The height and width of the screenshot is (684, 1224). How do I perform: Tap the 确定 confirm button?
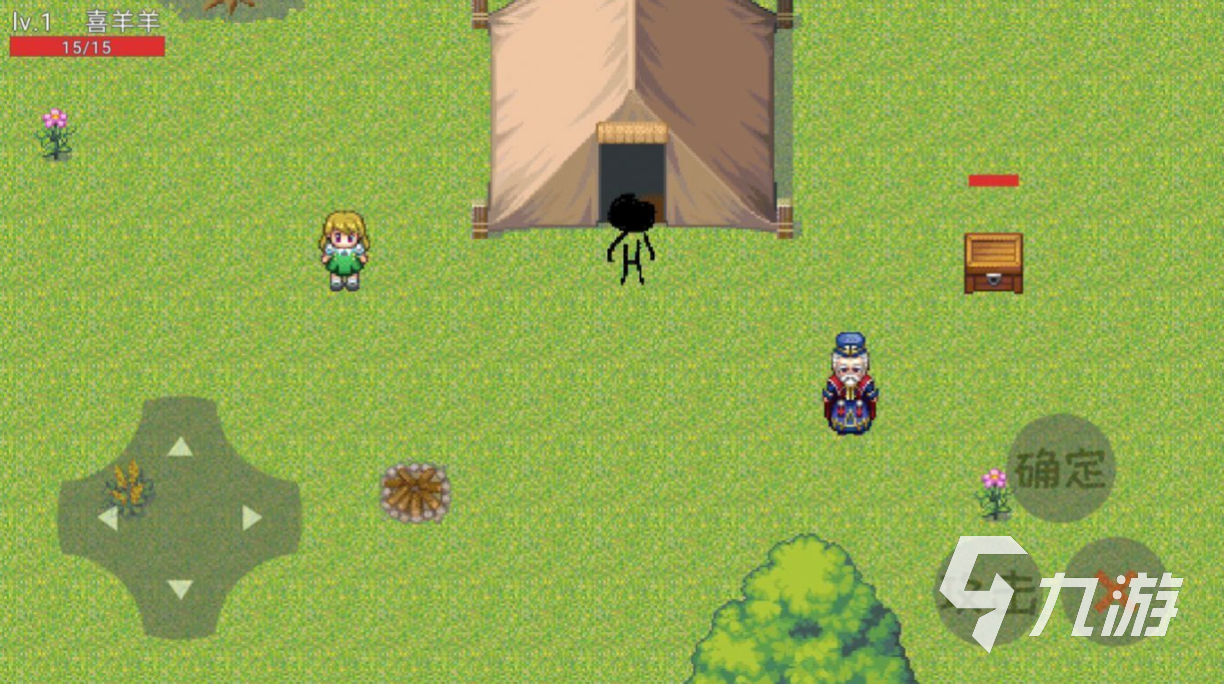(x=1060, y=468)
